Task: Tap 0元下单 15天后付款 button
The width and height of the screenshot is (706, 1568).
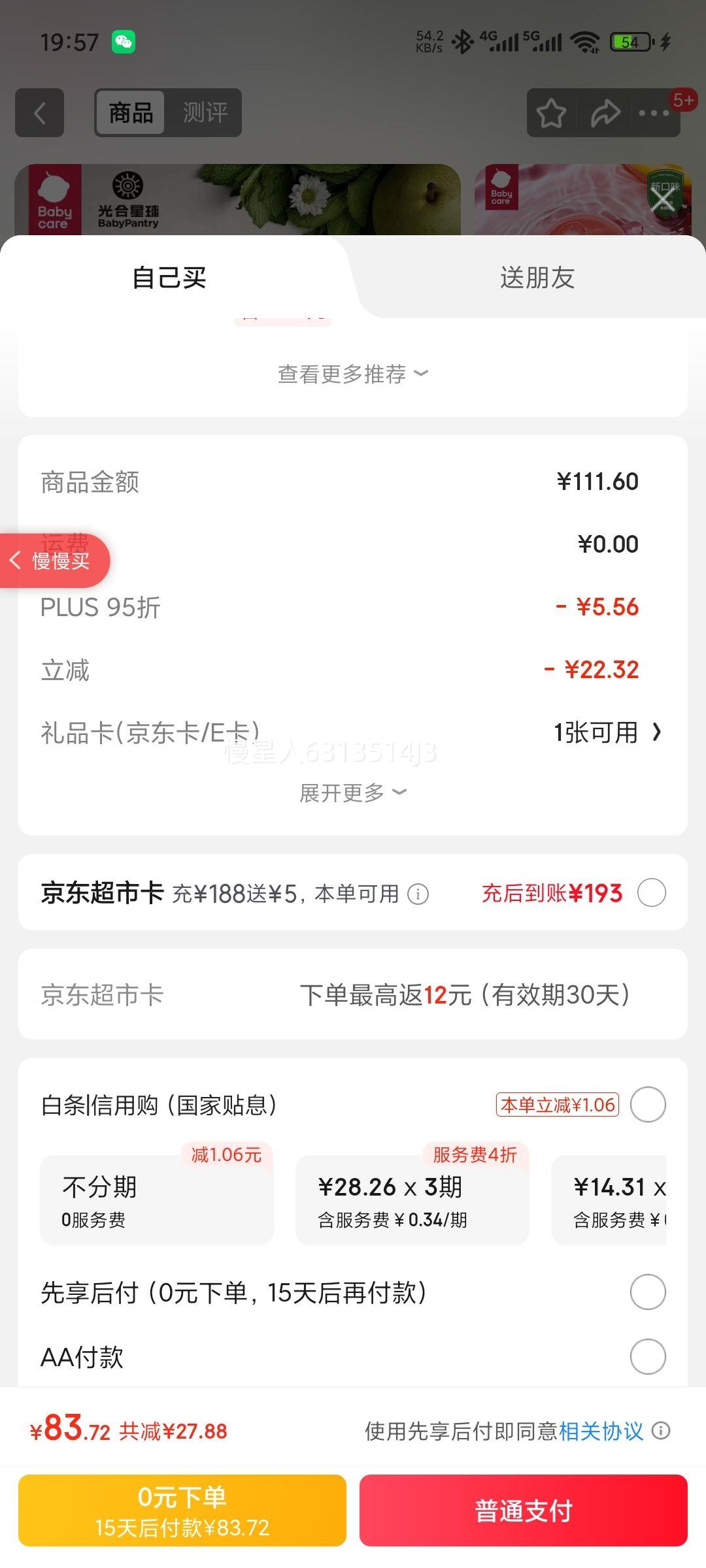Action: (182, 1511)
